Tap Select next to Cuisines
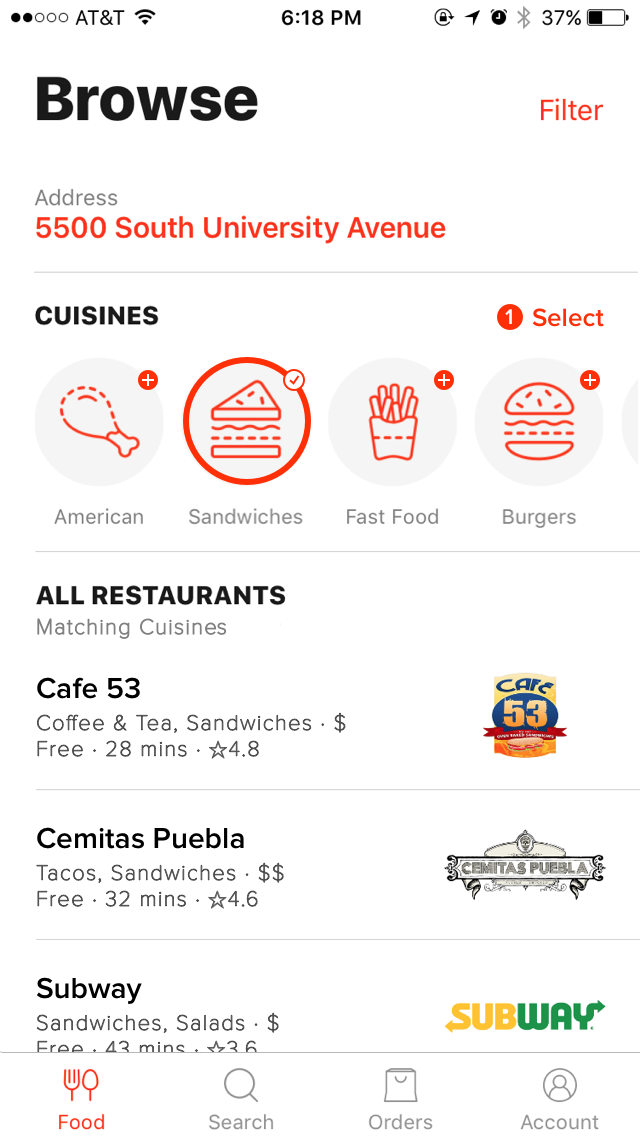Screen dimensions: 640x1136 click(551, 318)
